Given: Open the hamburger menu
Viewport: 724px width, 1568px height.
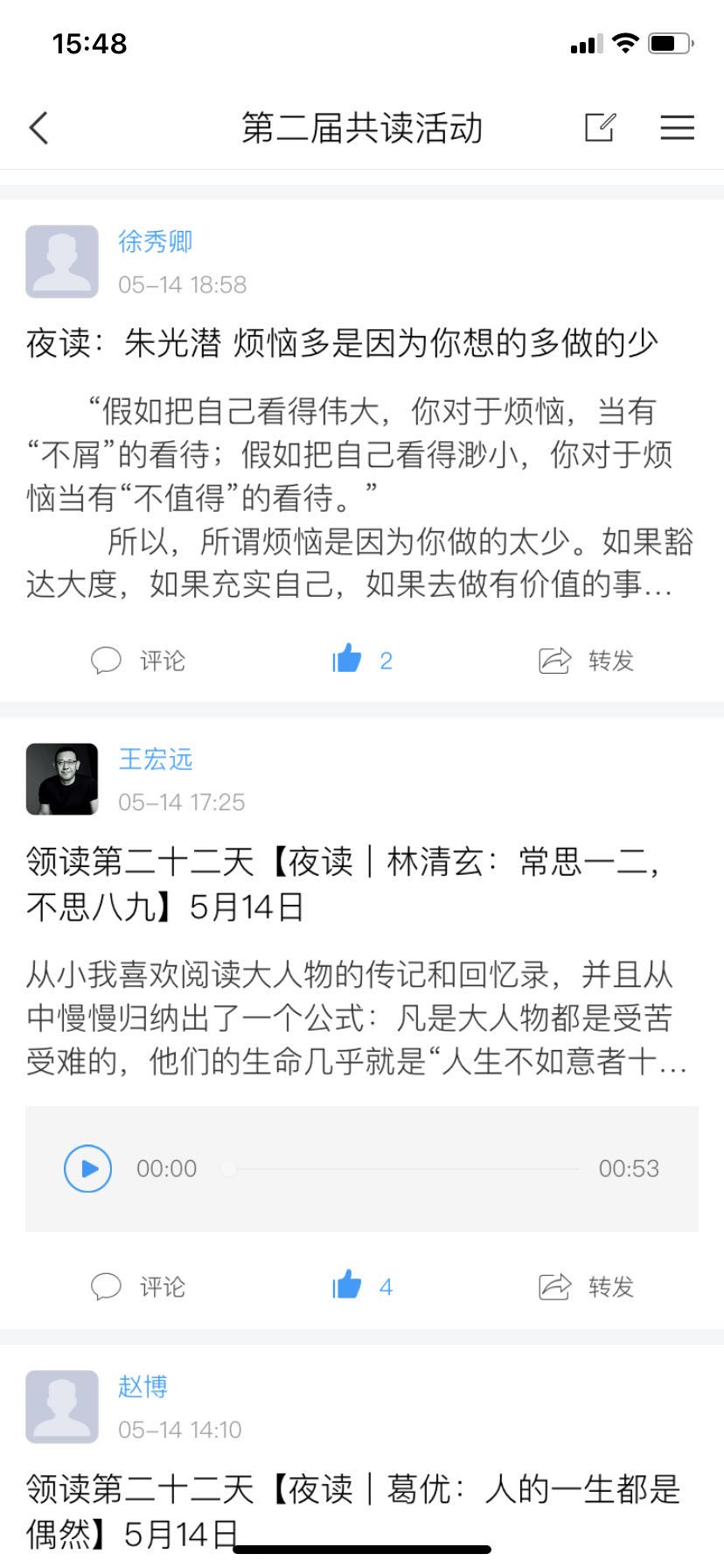Looking at the screenshot, I should click(677, 128).
